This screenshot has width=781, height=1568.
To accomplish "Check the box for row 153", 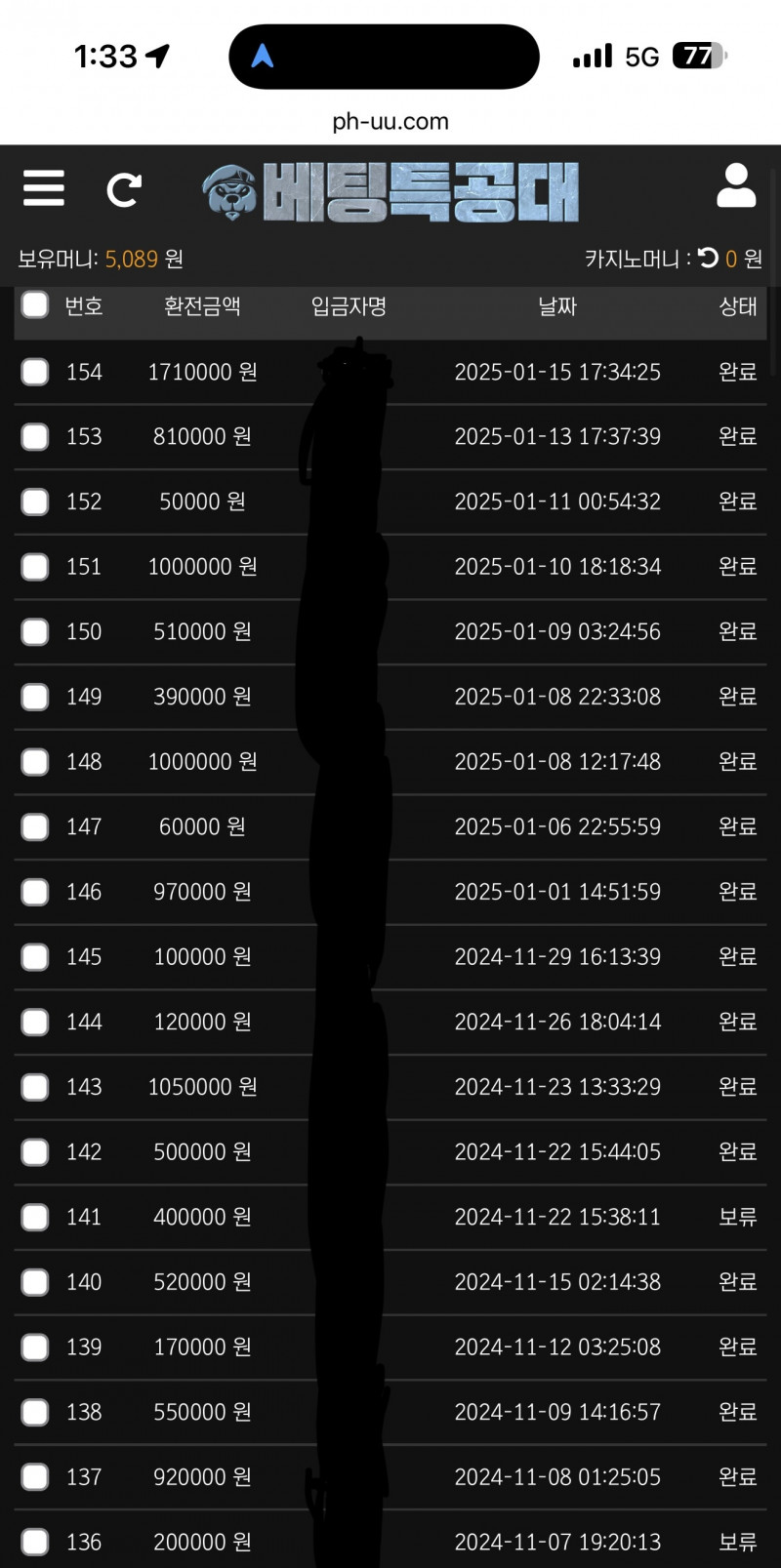I will pyautogui.click(x=35, y=436).
